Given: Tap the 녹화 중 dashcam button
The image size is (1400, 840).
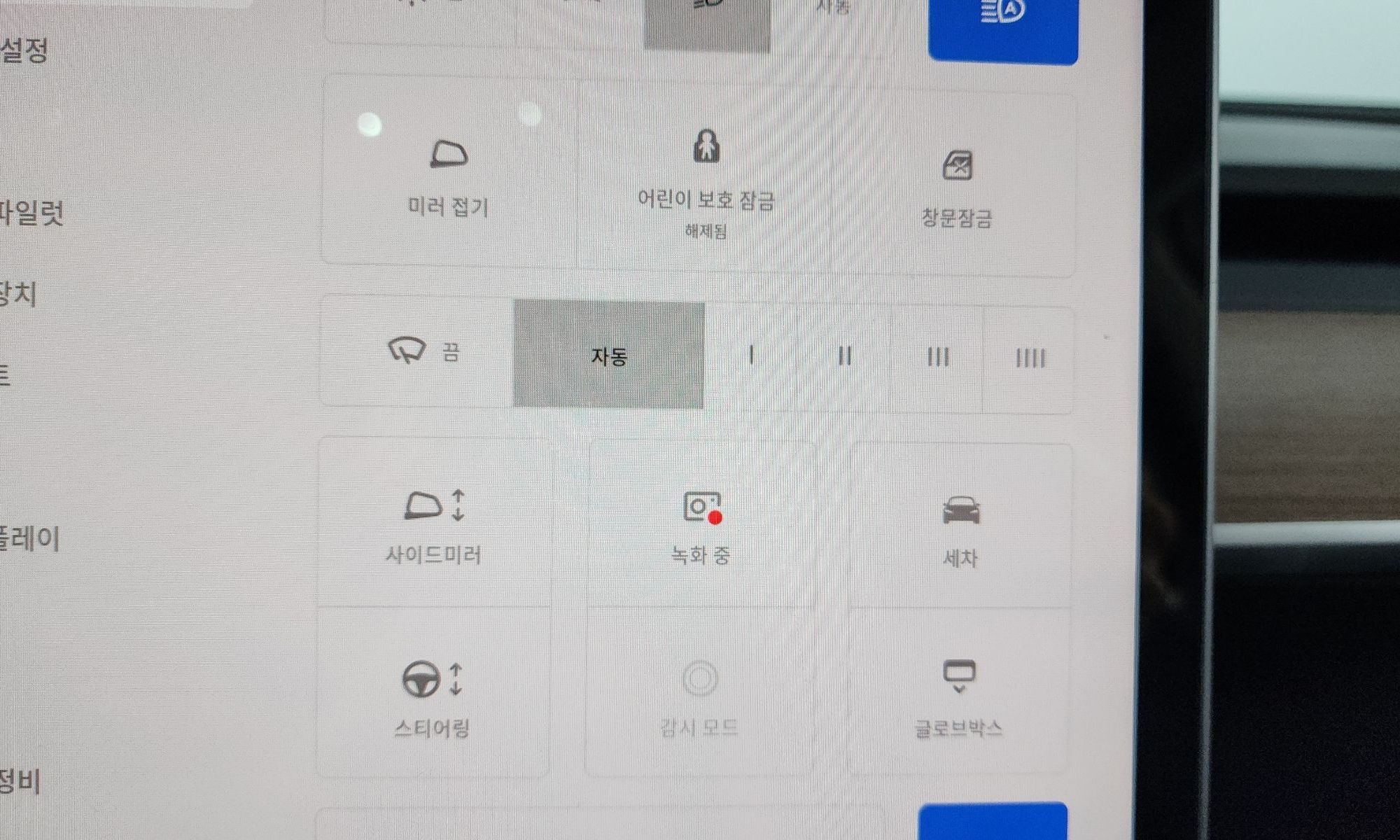Looking at the screenshot, I should (x=701, y=526).
